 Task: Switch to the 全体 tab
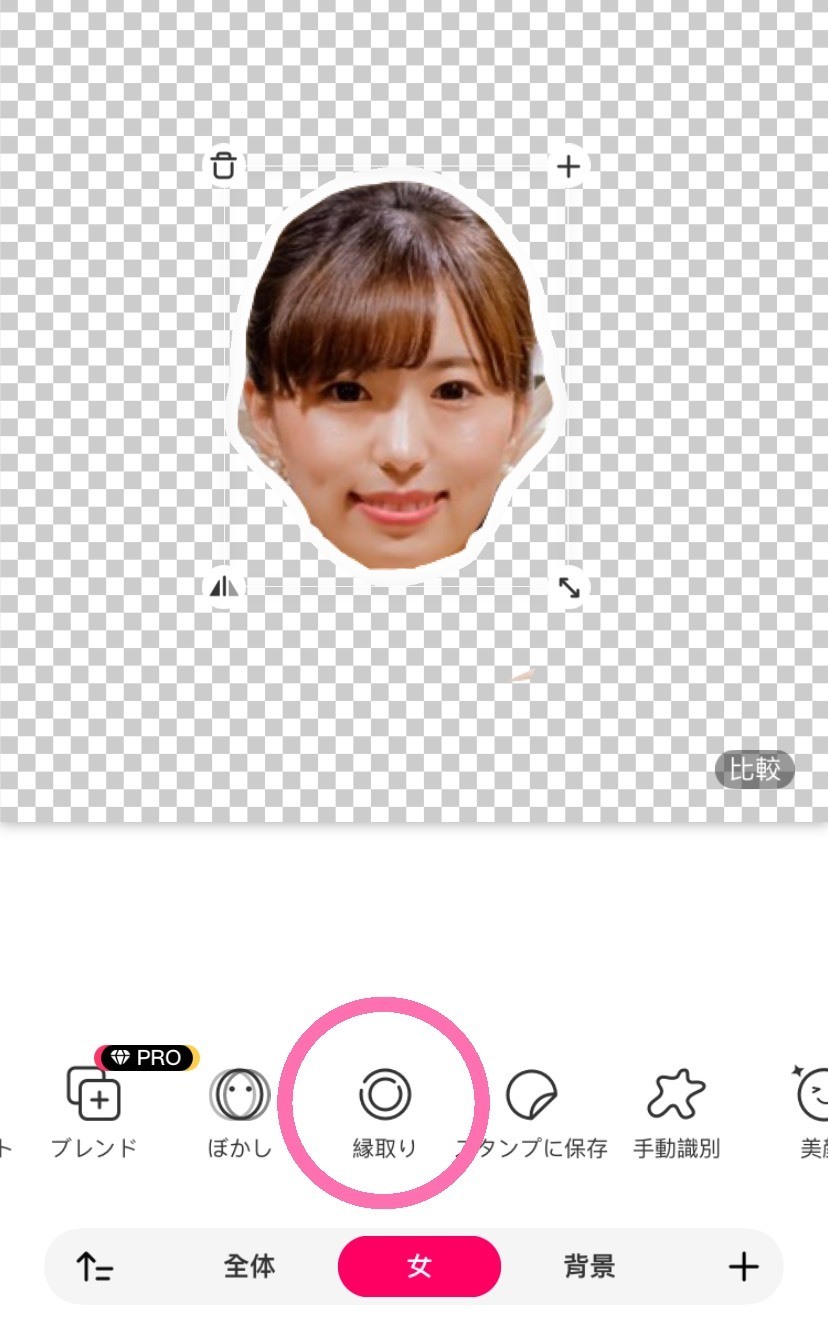point(249,1267)
